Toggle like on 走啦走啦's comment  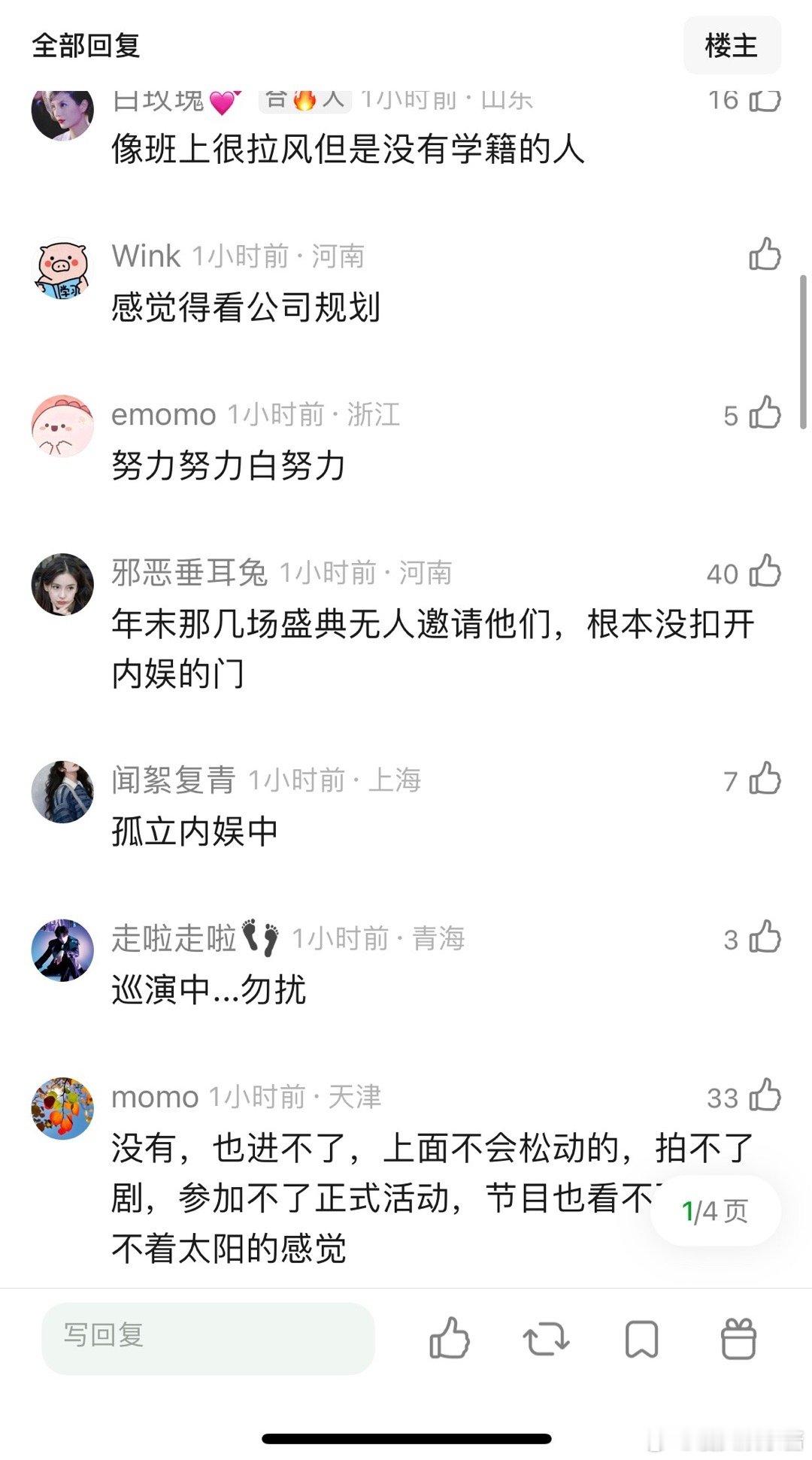pos(766,937)
